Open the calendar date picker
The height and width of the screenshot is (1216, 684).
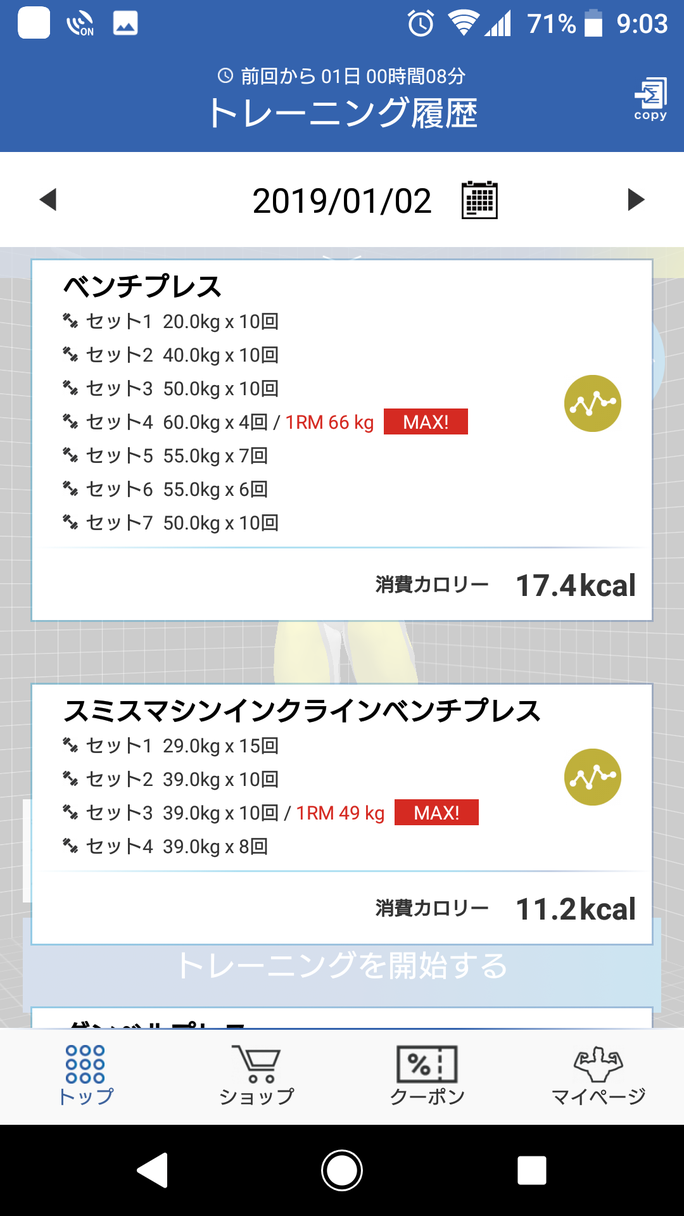pyautogui.click(x=479, y=200)
